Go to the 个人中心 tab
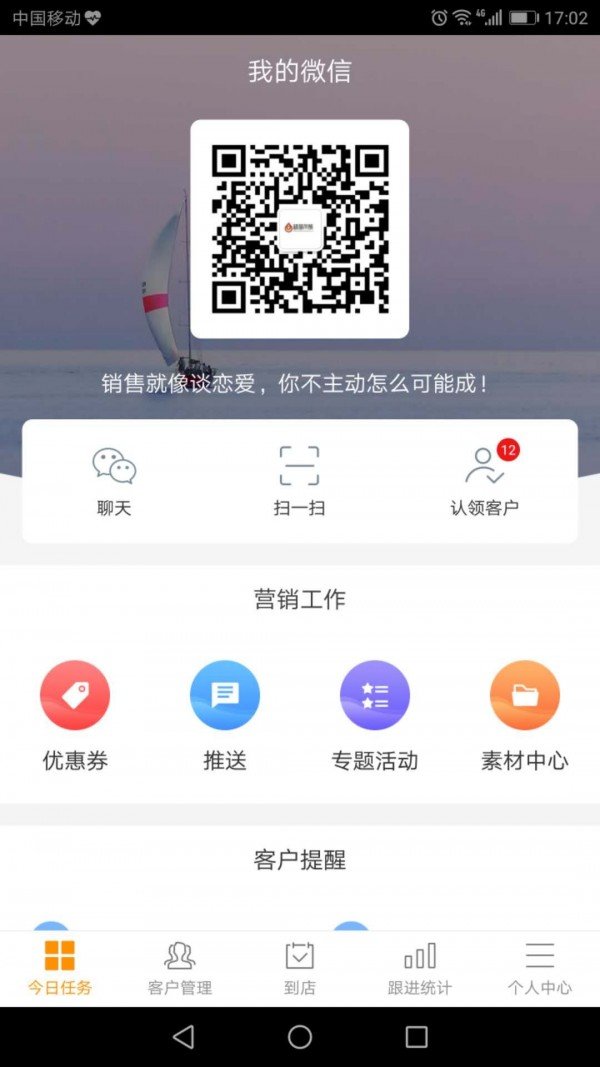The image size is (600, 1067). [539, 968]
